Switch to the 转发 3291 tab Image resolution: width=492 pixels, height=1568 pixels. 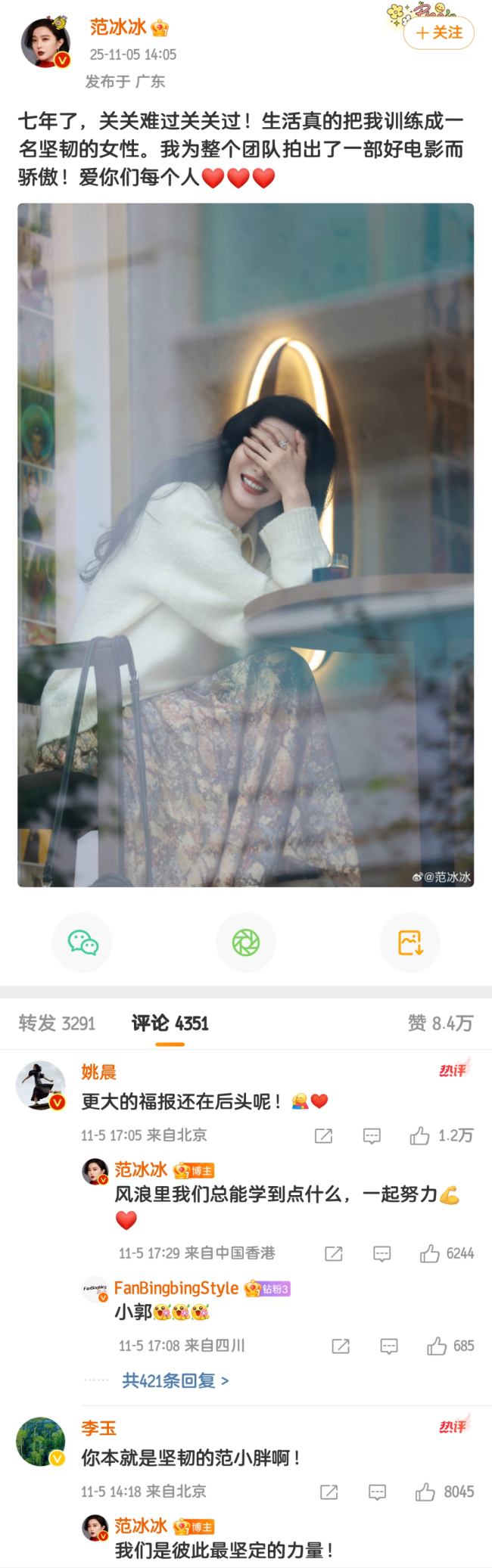coord(57,1023)
